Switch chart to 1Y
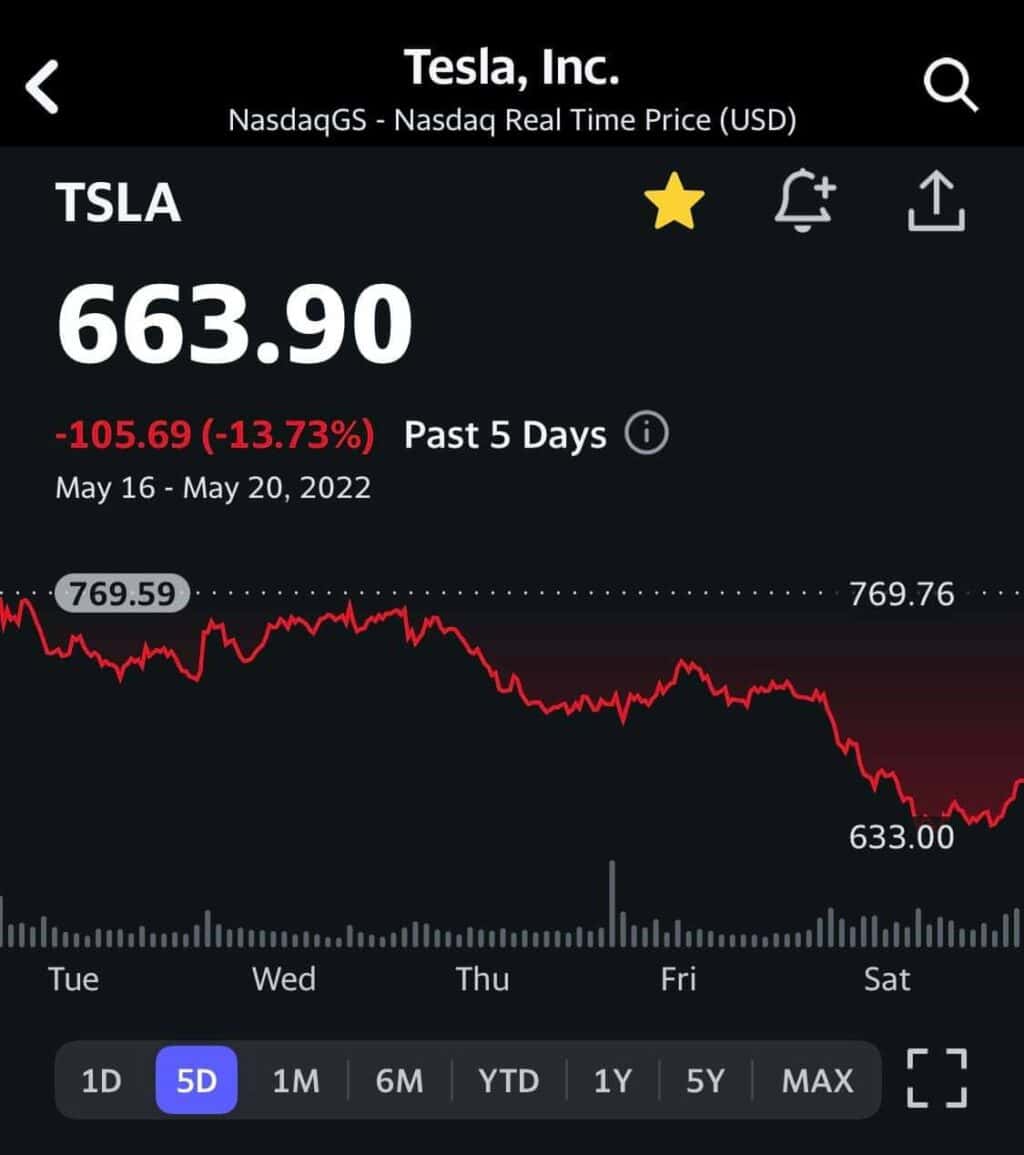Image resolution: width=1024 pixels, height=1155 pixels. point(612,1081)
